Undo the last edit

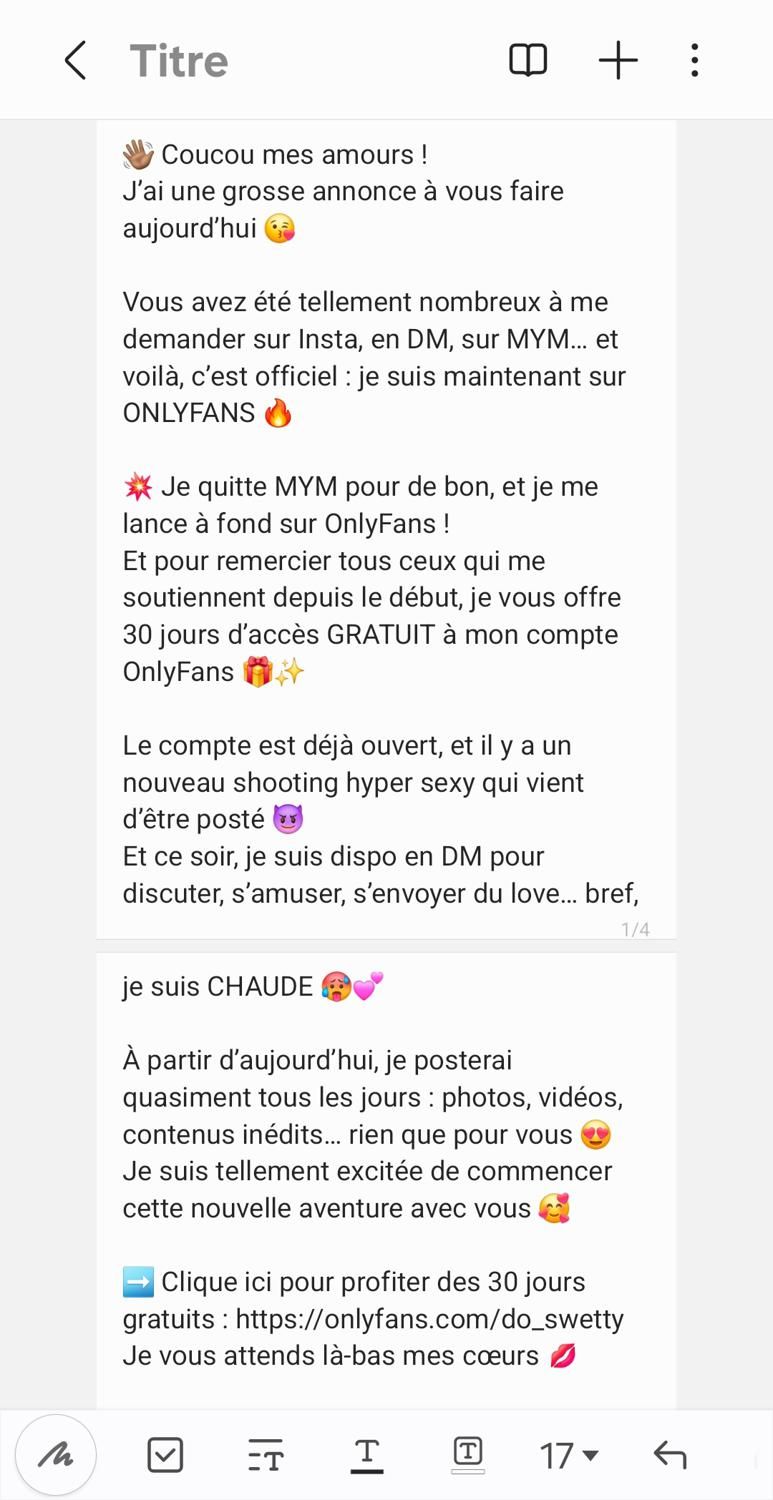670,1455
